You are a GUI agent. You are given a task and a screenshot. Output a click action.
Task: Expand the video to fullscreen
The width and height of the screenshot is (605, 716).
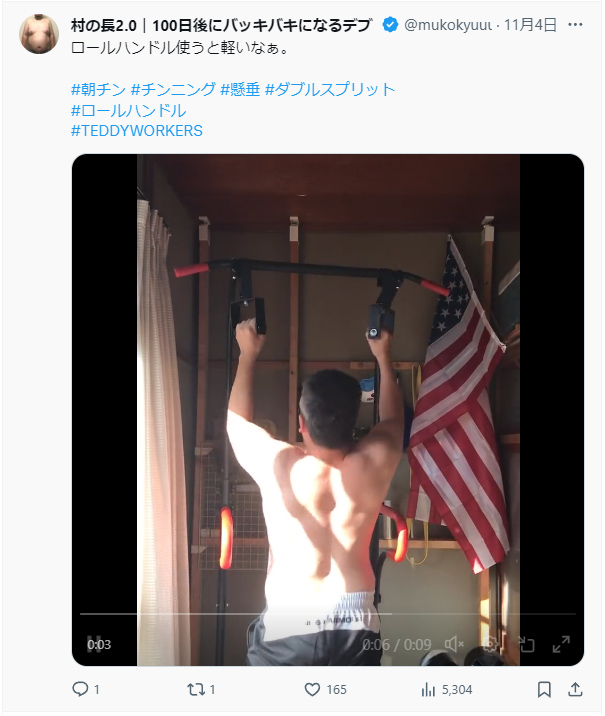(x=561, y=644)
